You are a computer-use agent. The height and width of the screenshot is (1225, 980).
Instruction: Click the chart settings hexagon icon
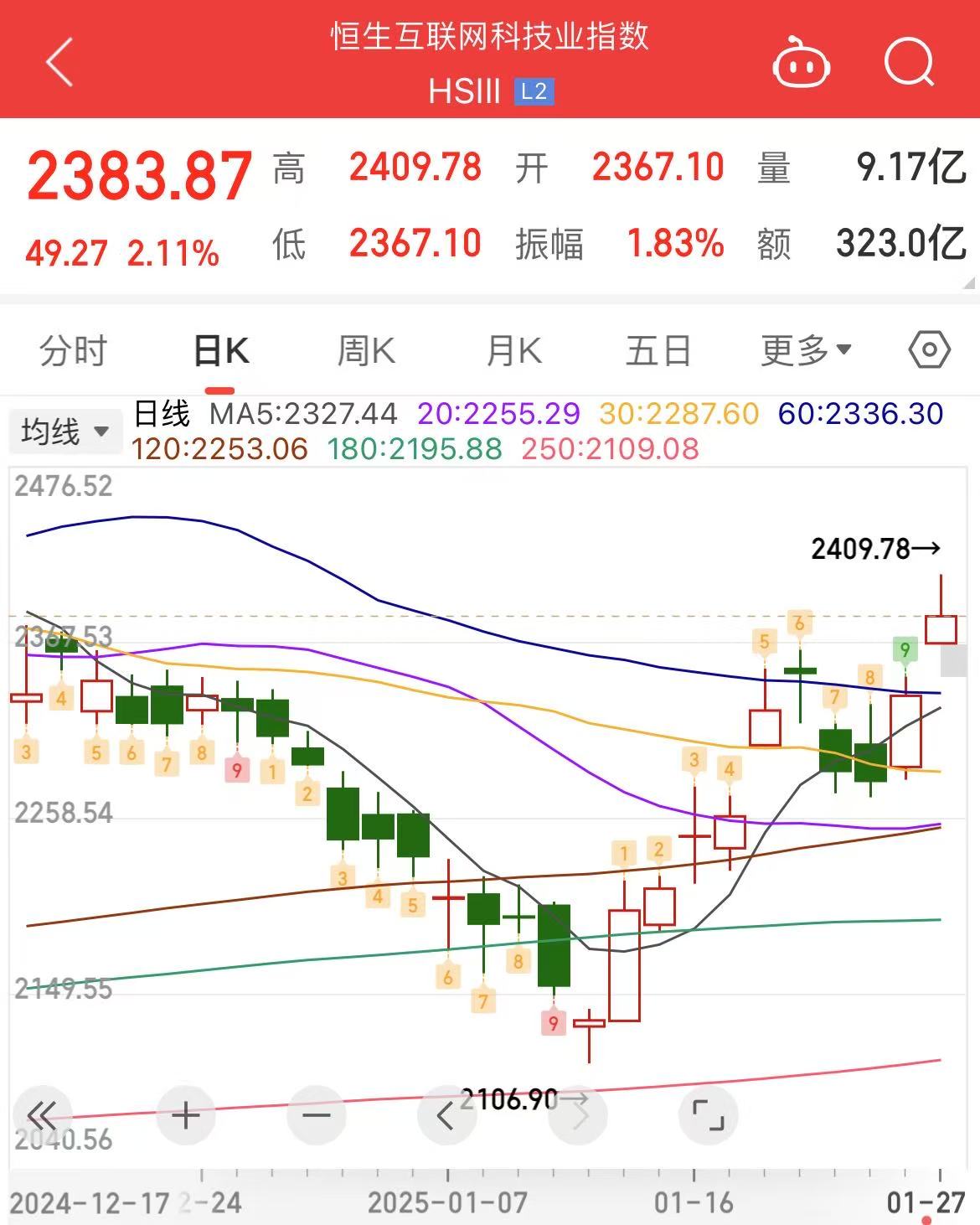(x=929, y=350)
